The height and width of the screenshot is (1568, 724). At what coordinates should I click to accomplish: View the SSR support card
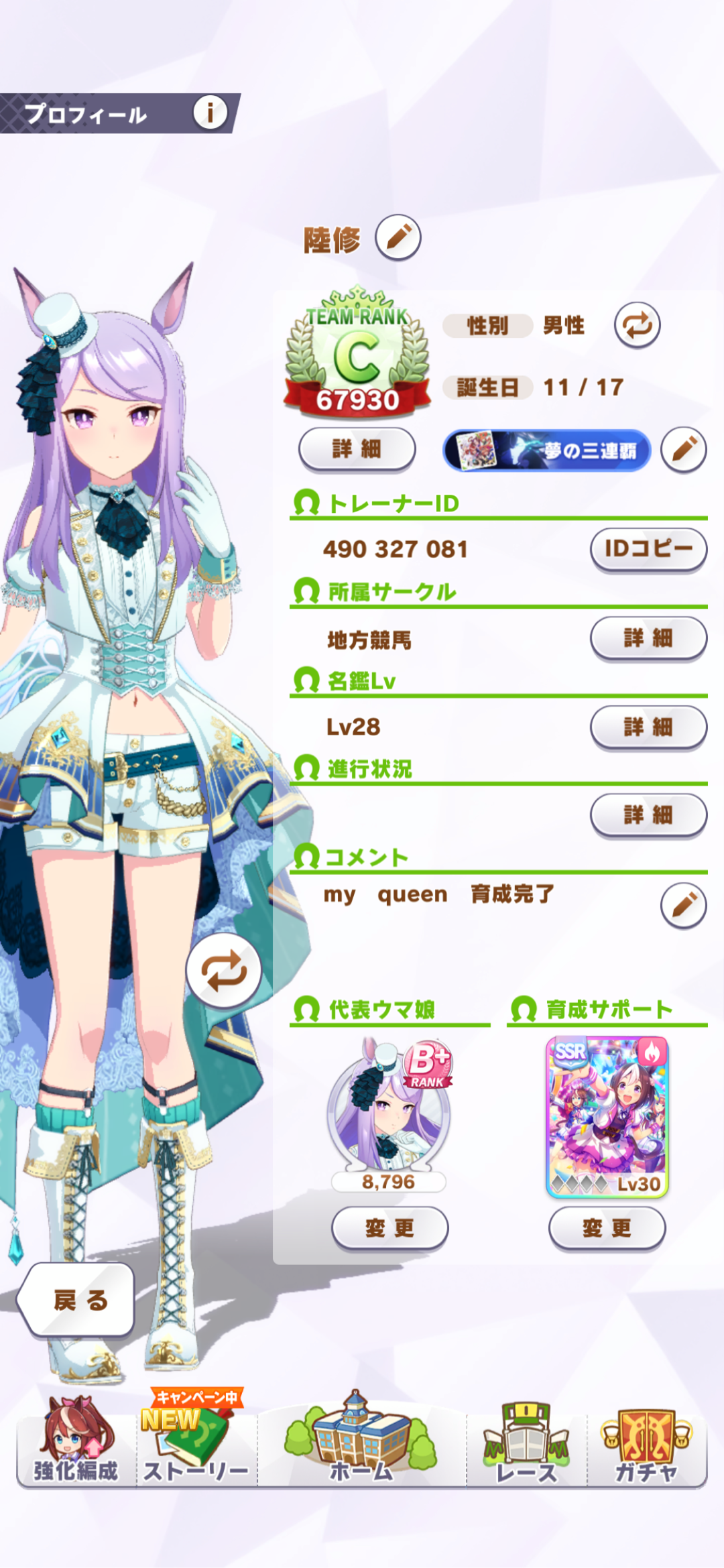pyautogui.click(x=607, y=1116)
